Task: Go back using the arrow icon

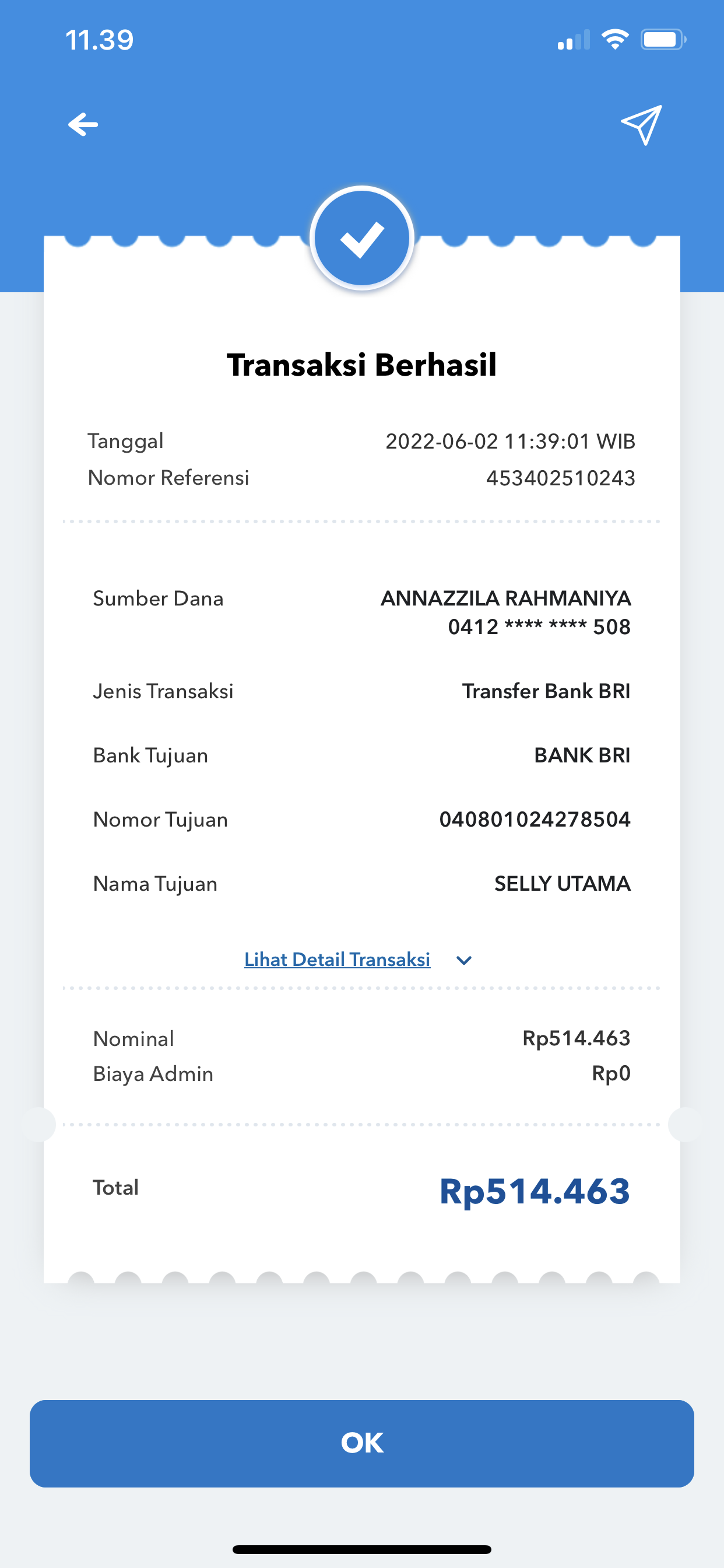Action: (83, 125)
